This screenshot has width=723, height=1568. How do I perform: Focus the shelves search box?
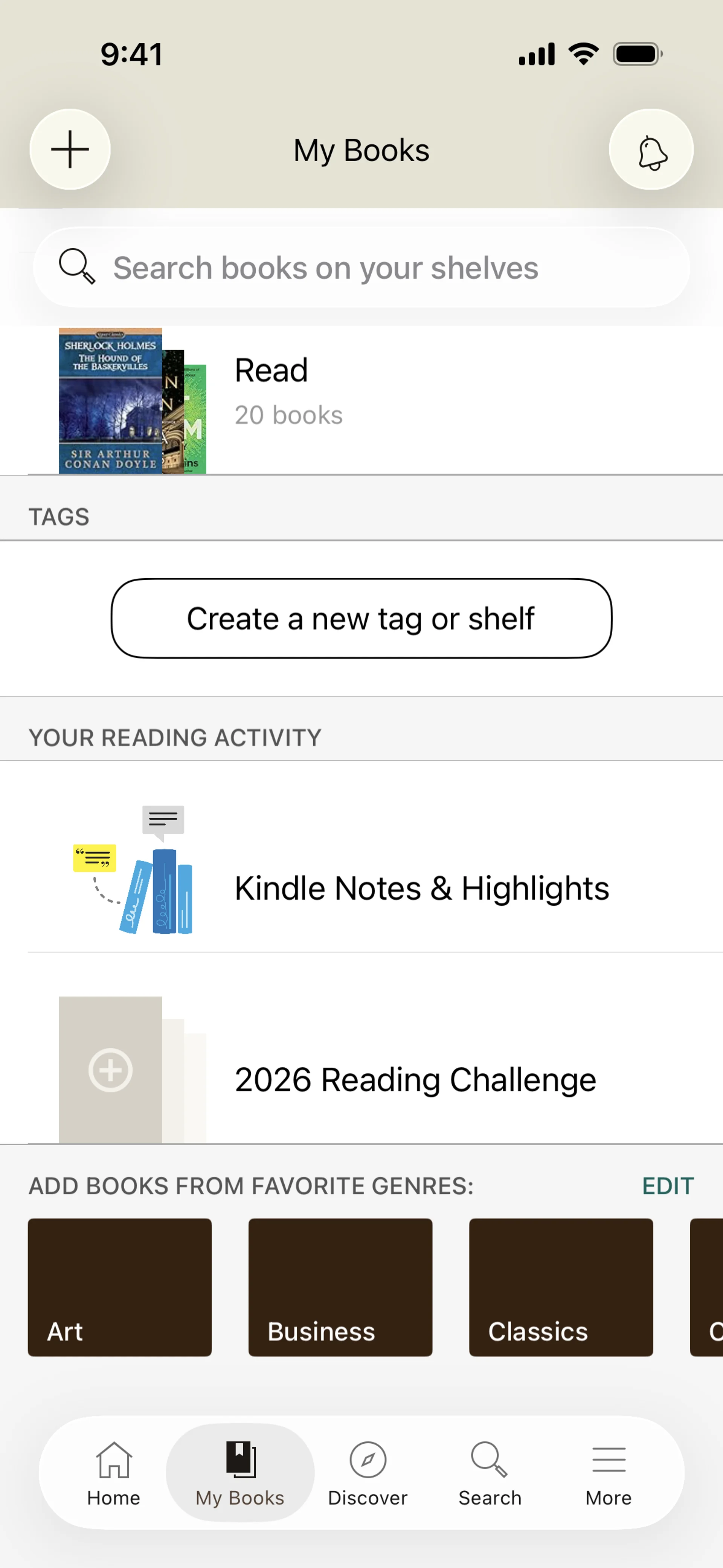pyautogui.click(x=361, y=268)
